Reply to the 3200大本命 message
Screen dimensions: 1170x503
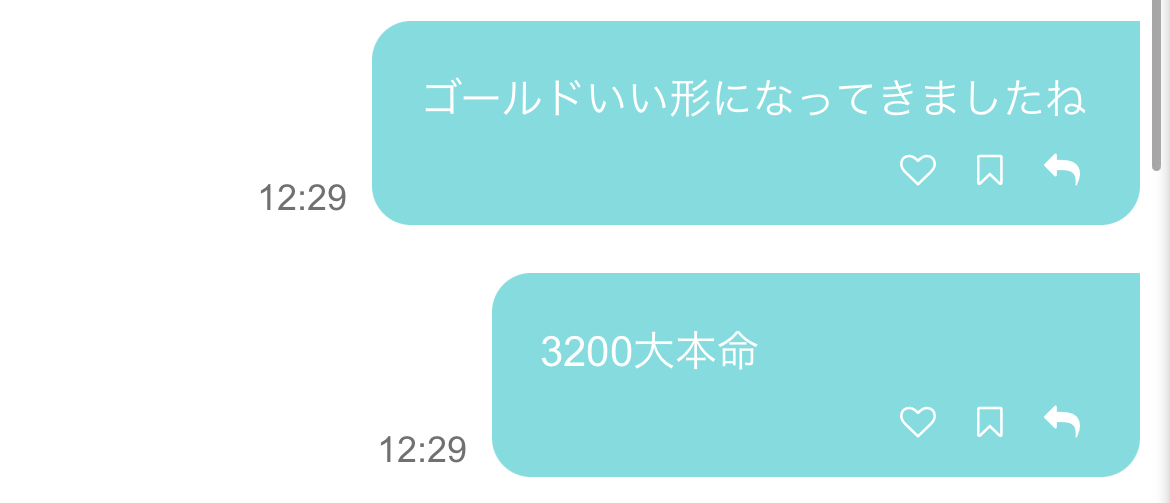pyautogui.click(x=1062, y=422)
